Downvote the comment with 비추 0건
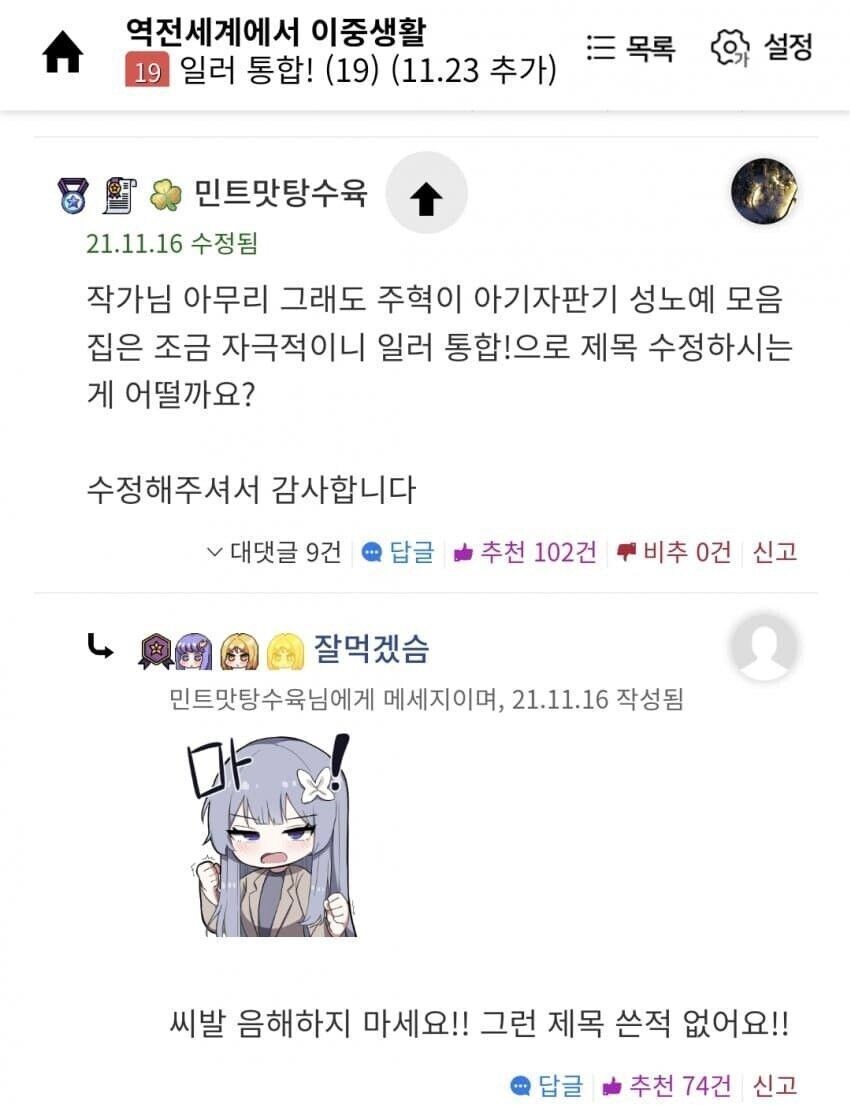The image size is (850, 1105). click(674, 551)
